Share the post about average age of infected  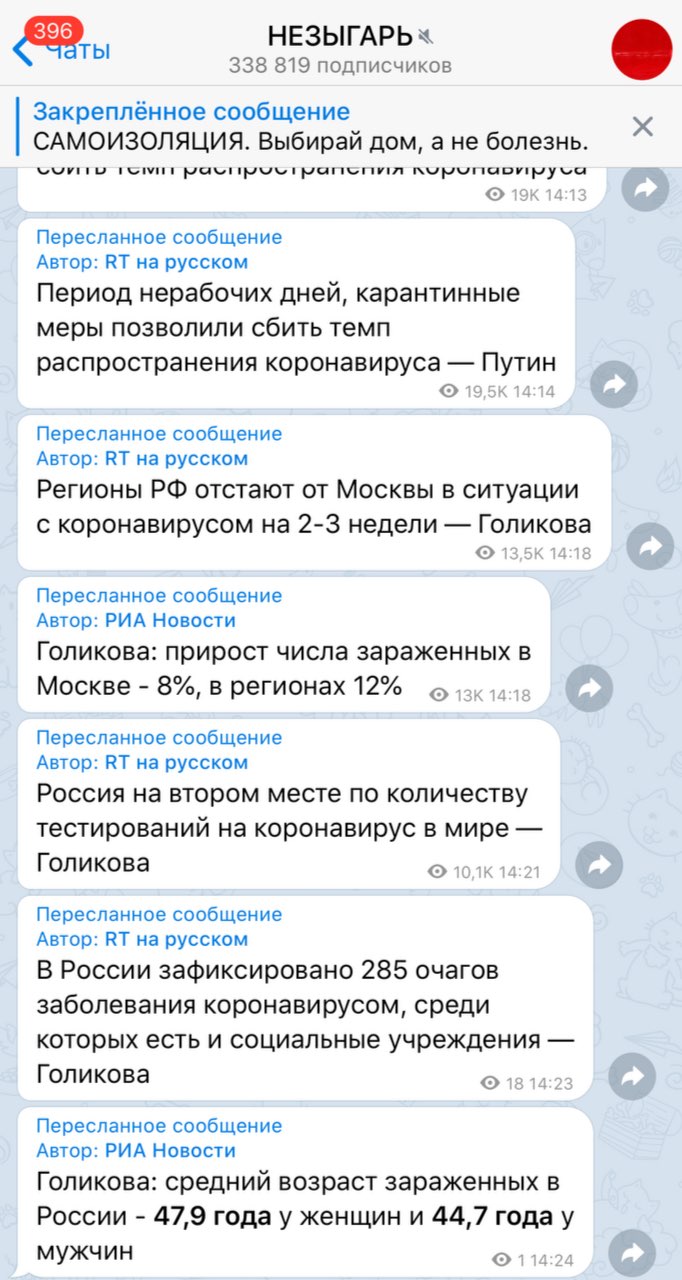(x=632, y=1252)
